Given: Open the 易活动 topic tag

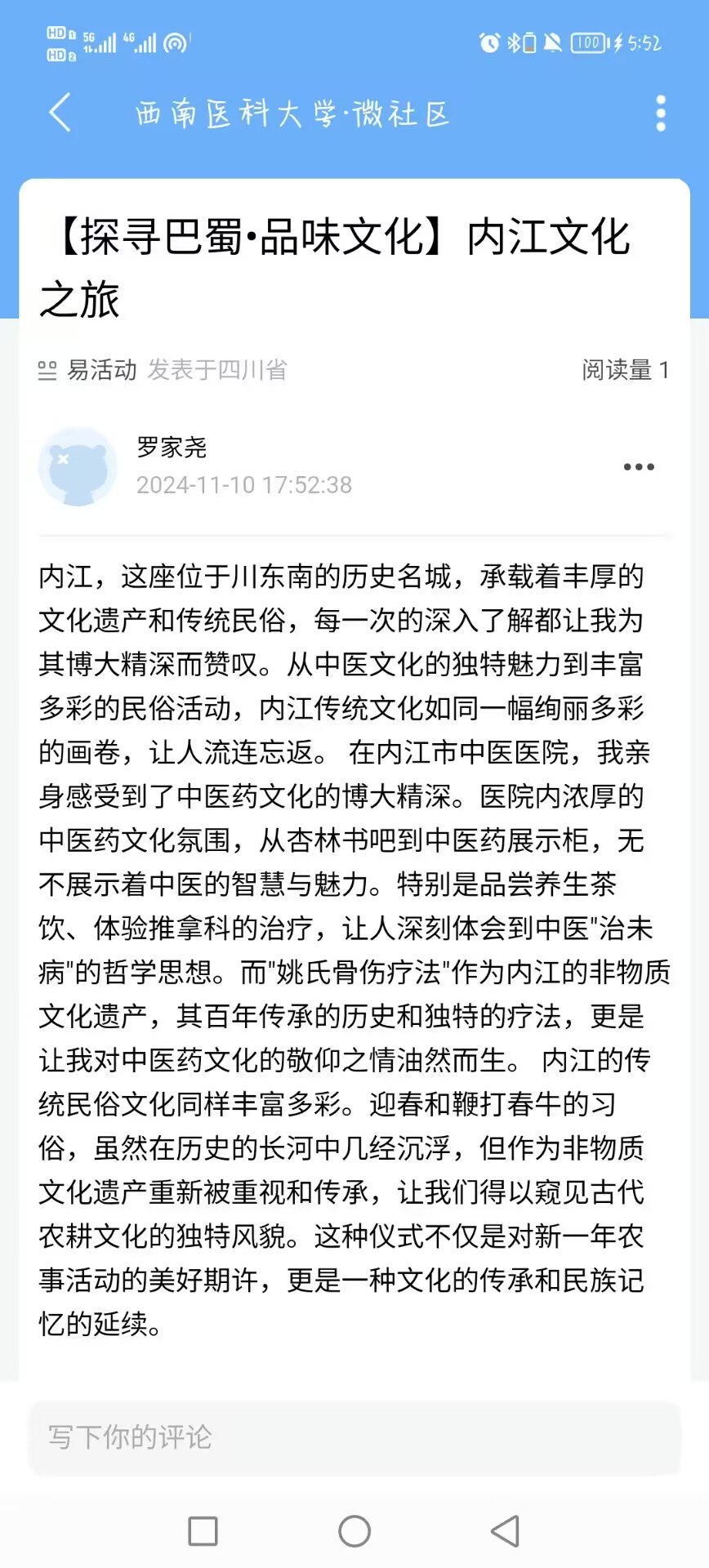Looking at the screenshot, I should (88, 370).
